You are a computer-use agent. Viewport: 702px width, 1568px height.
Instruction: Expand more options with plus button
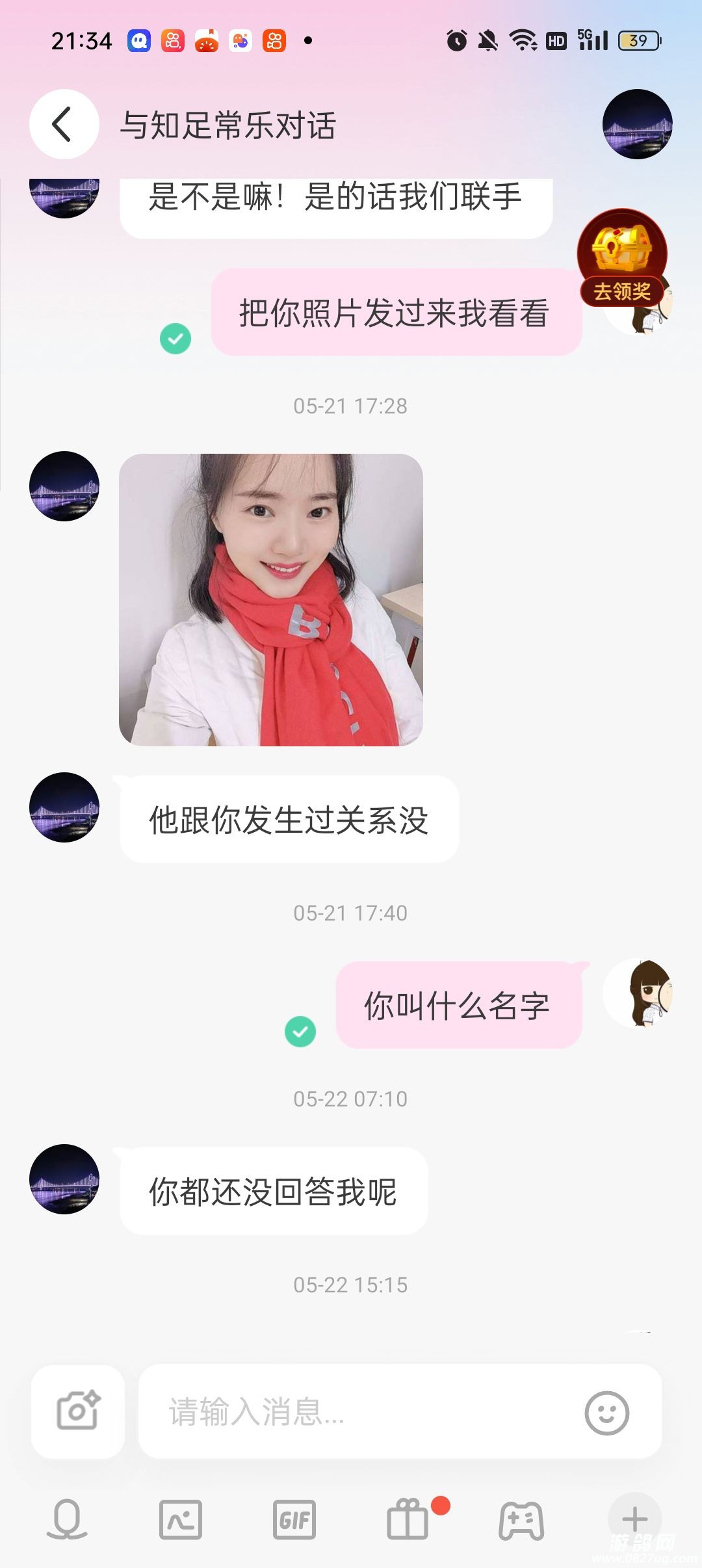click(634, 1520)
